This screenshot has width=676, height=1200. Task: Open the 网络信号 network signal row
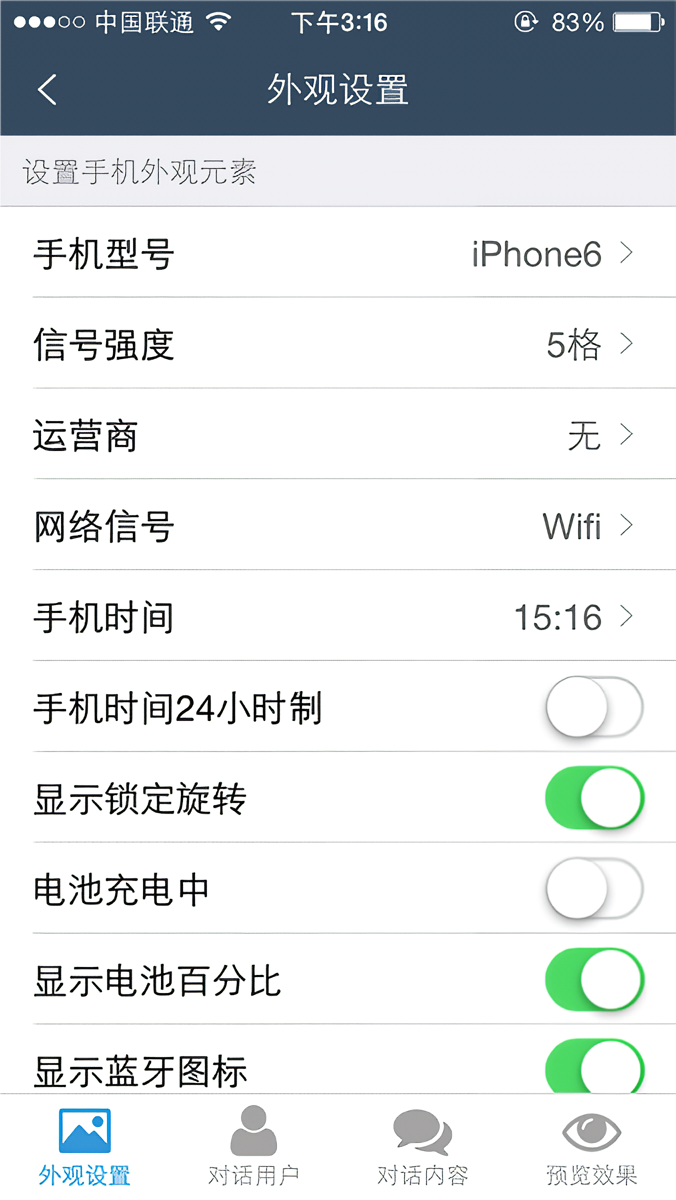pyautogui.click(x=338, y=526)
